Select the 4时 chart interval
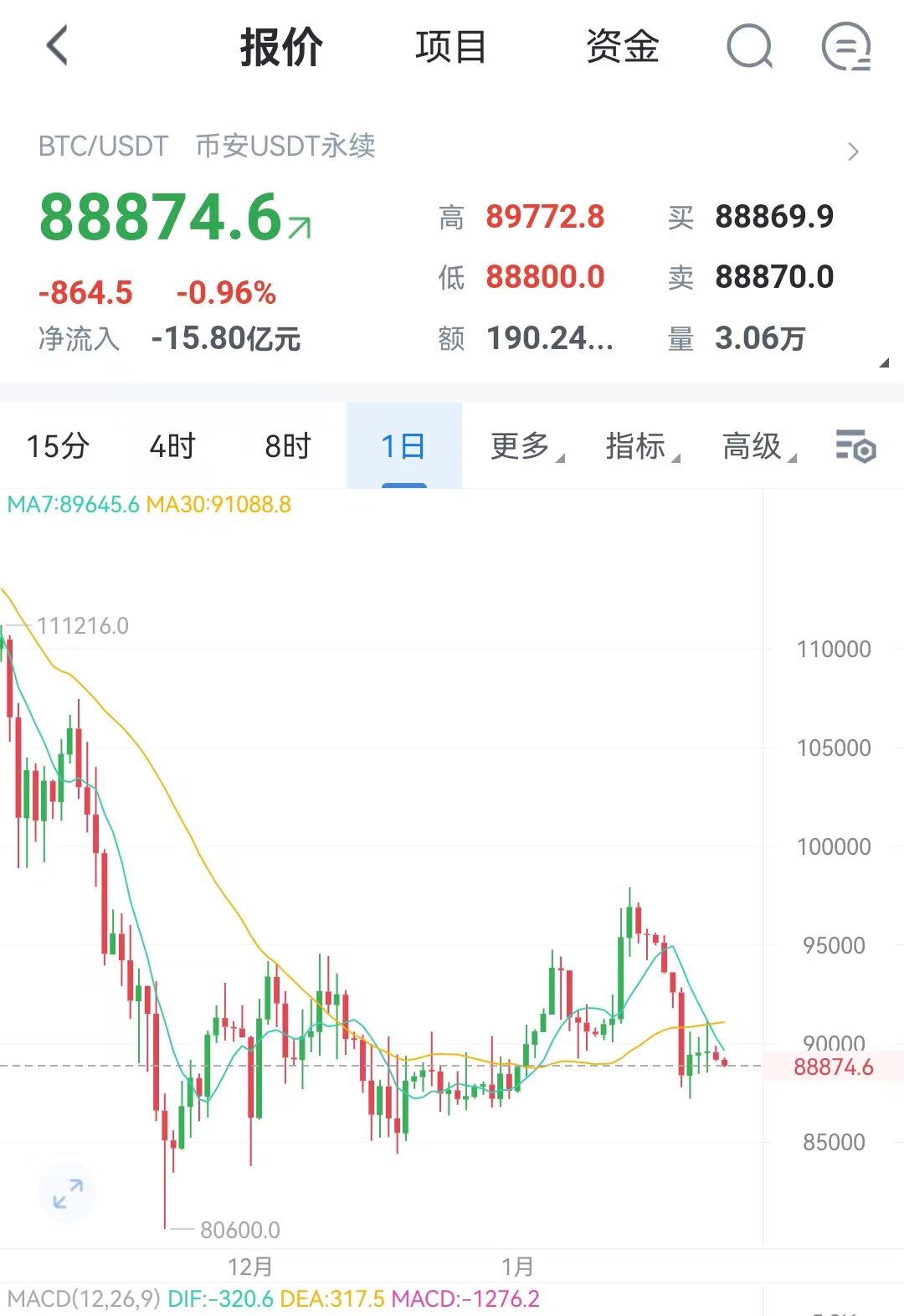 click(172, 446)
